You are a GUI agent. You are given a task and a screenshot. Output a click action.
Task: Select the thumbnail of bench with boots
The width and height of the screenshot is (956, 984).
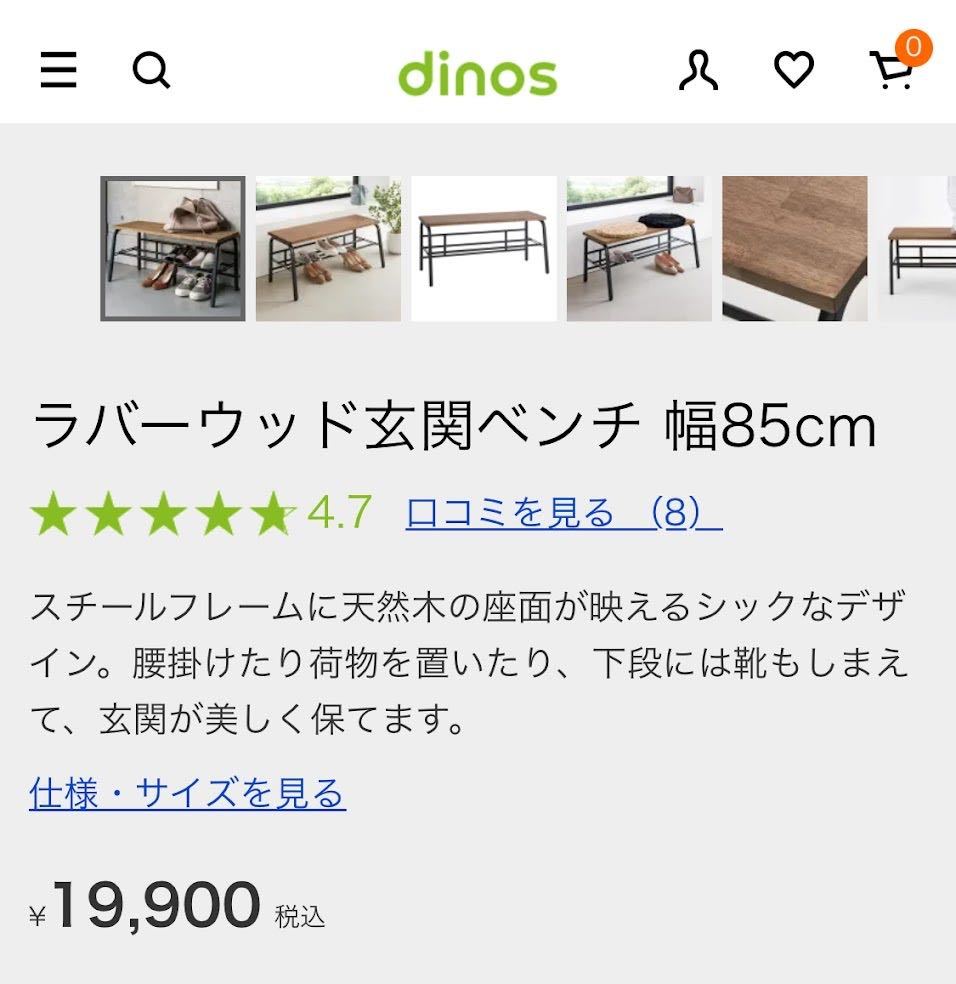[x=173, y=249]
